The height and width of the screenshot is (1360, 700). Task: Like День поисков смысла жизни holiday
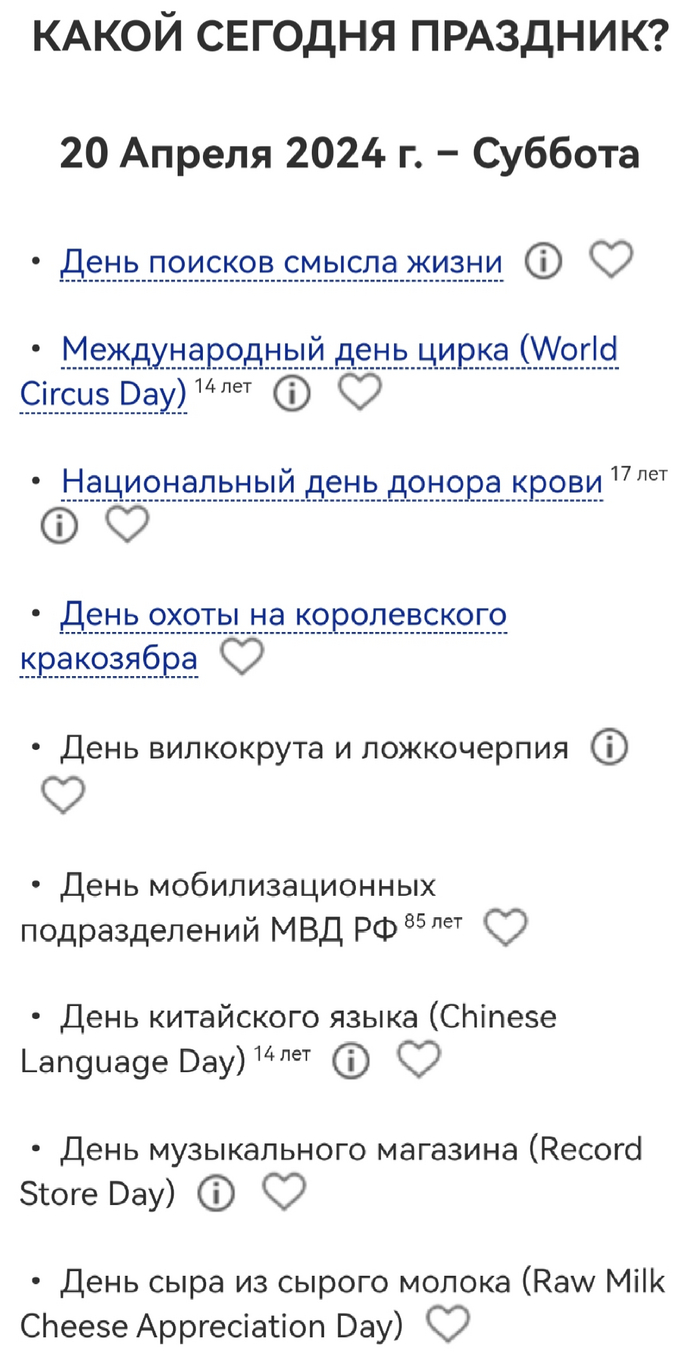[610, 261]
